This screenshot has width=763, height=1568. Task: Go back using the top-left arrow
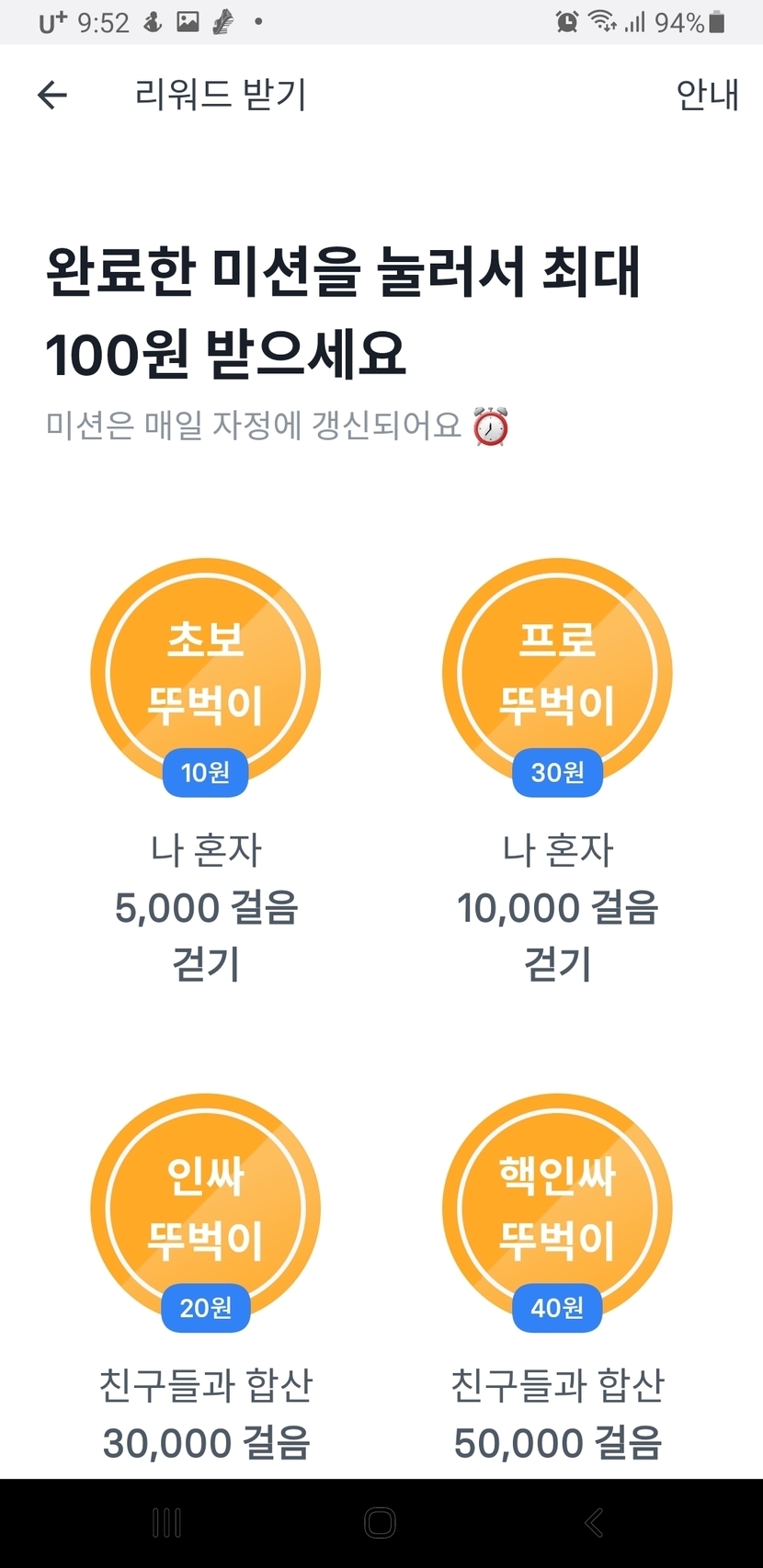52,95
